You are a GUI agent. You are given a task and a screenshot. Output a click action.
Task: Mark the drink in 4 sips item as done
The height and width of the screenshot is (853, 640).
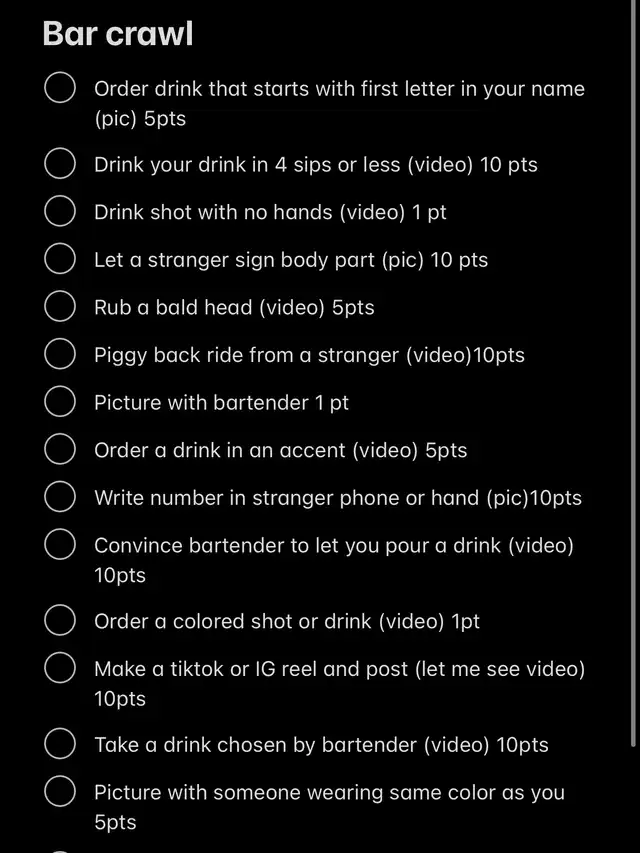pyautogui.click(x=60, y=164)
